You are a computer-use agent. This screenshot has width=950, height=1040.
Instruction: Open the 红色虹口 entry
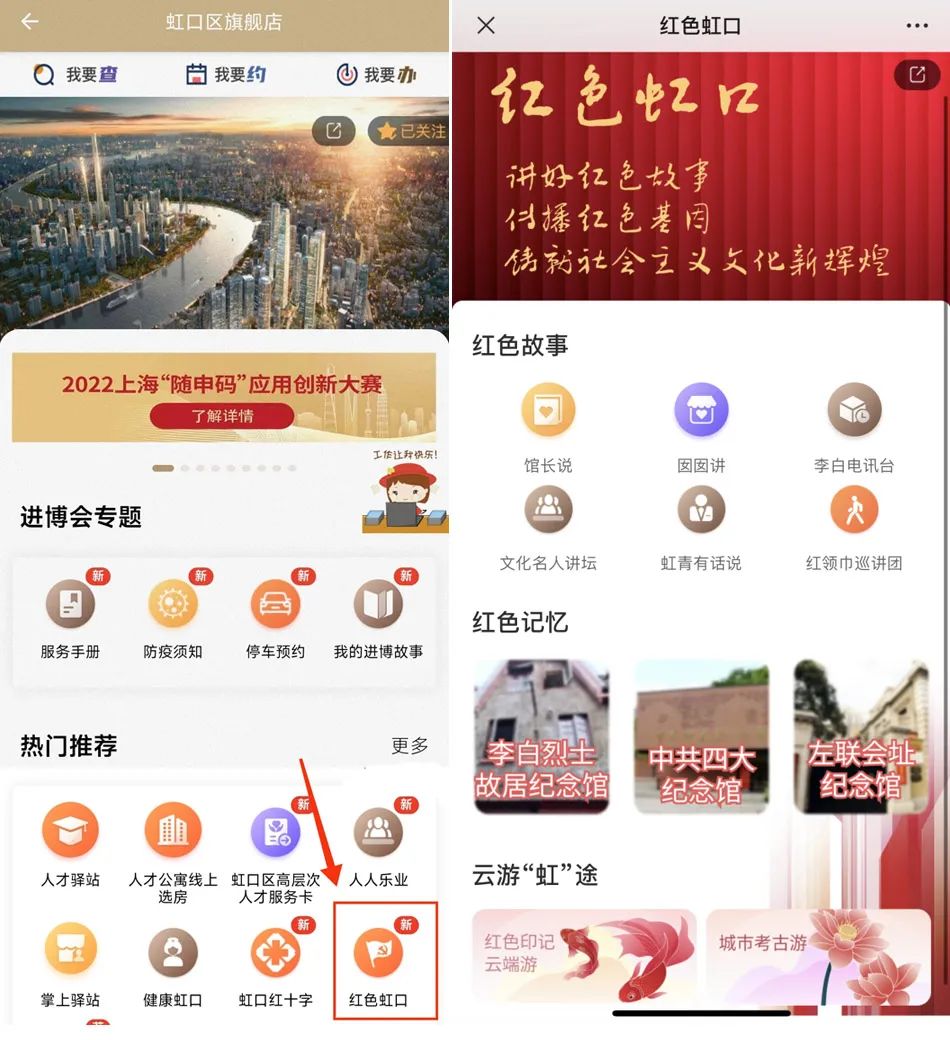379,962
